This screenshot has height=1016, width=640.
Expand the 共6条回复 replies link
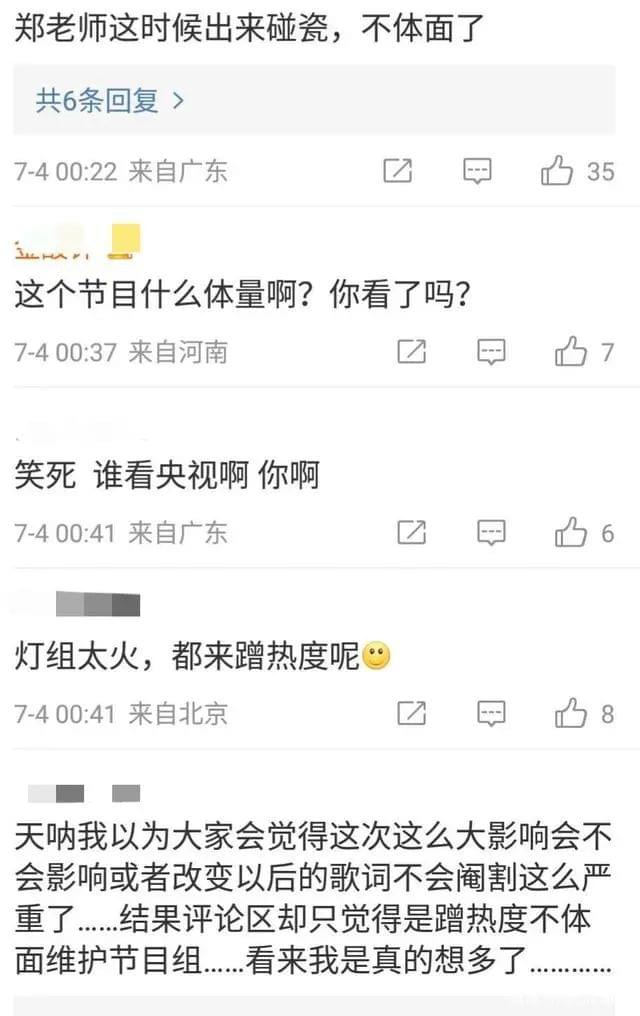(110, 100)
